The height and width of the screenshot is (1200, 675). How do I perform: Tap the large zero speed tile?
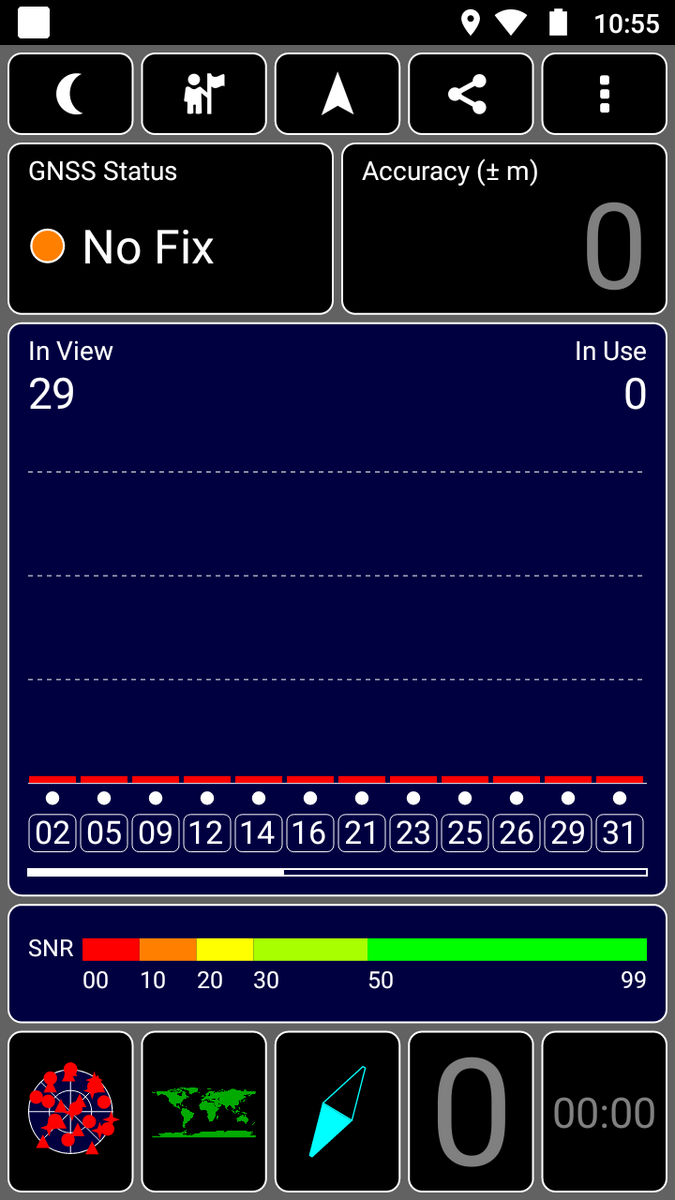470,1112
